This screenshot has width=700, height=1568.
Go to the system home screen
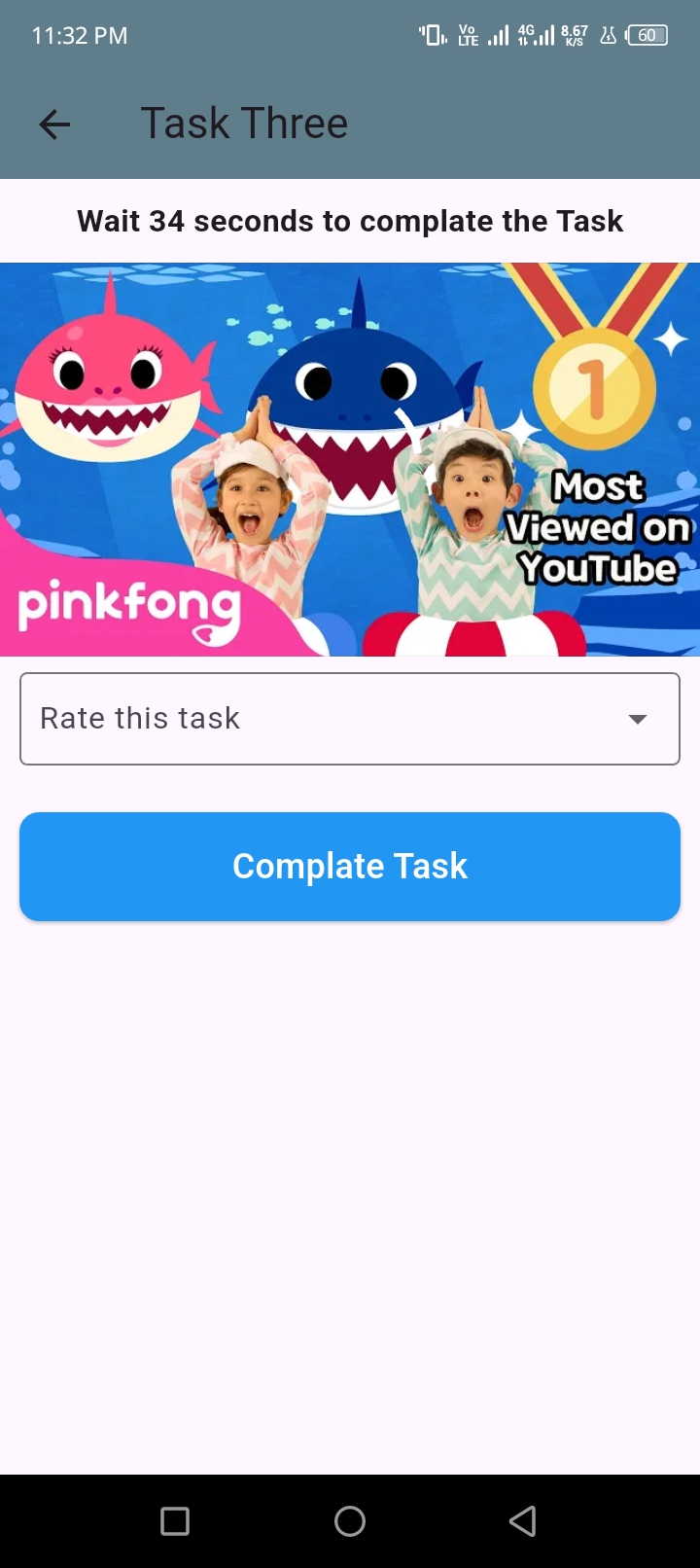click(x=350, y=1521)
